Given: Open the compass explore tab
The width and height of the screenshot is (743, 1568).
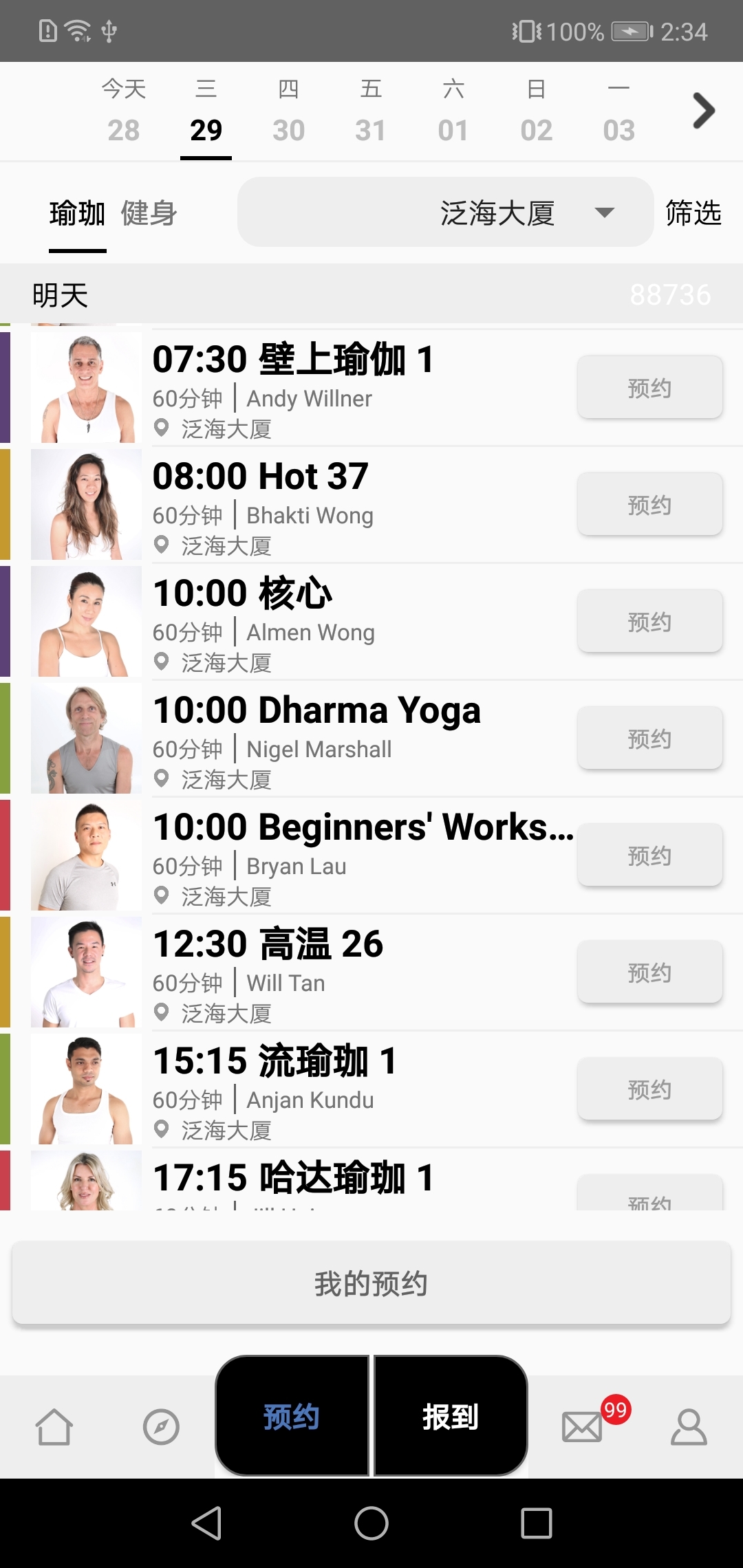Looking at the screenshot, I should coord(161,1427).
